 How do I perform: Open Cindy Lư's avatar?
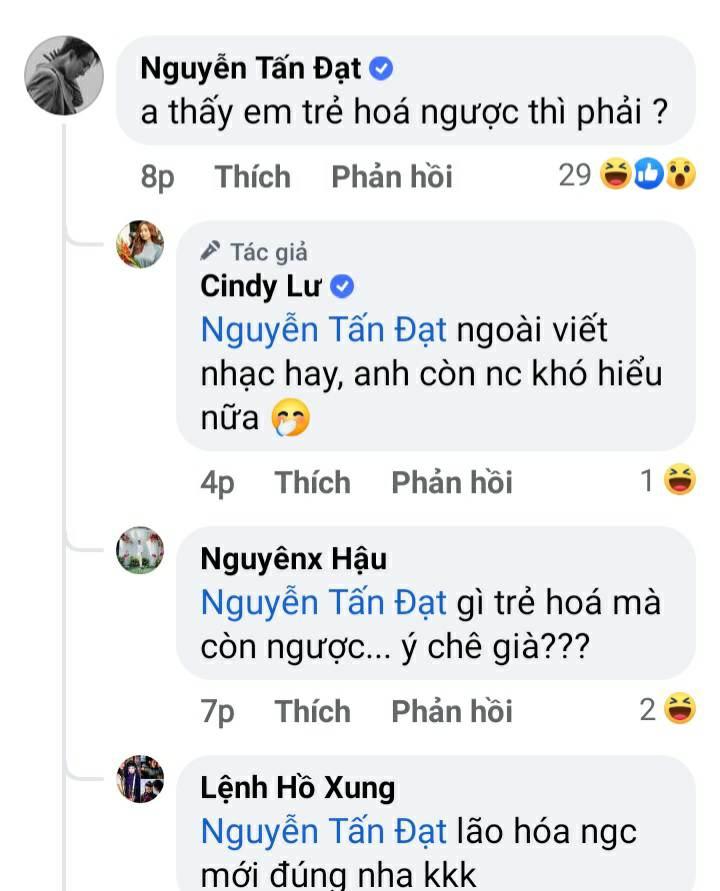click(x=140, y=245)
